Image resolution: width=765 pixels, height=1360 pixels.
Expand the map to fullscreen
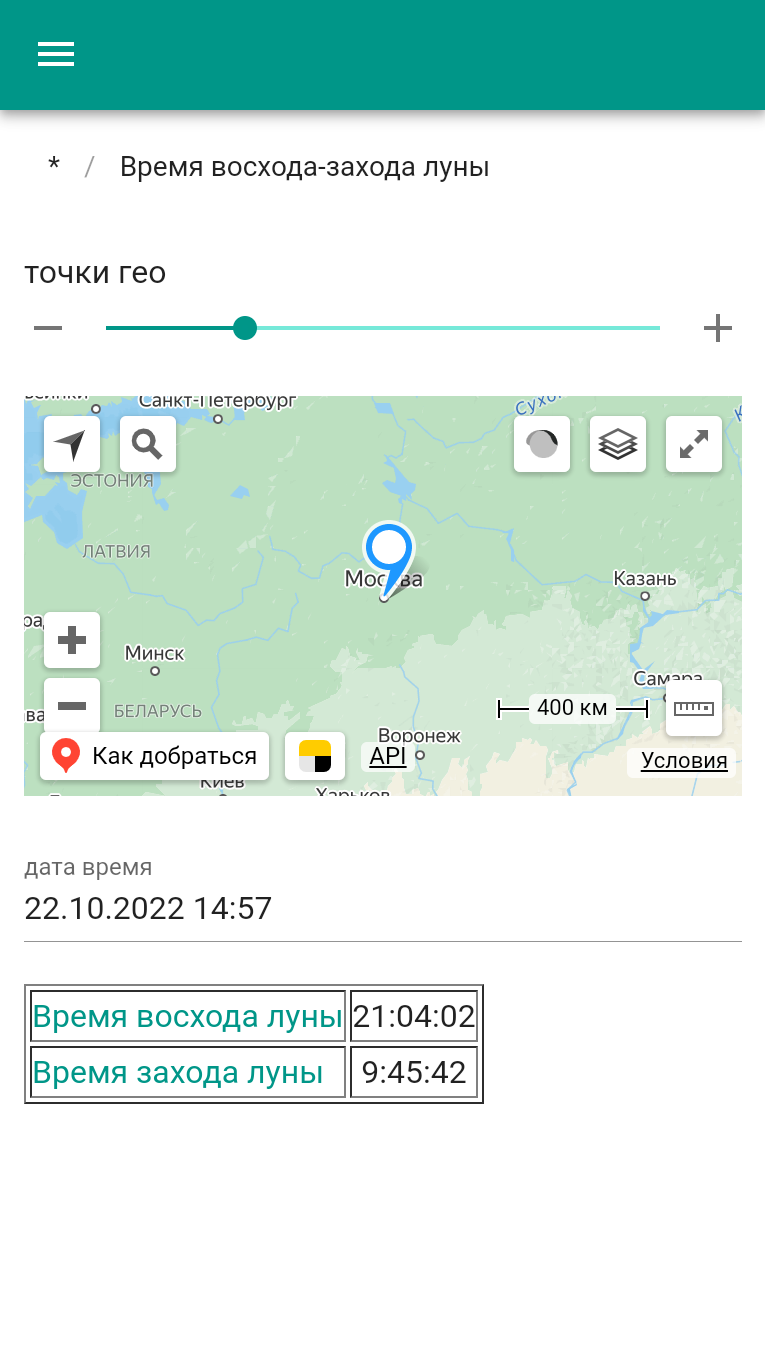pos(694,444)
